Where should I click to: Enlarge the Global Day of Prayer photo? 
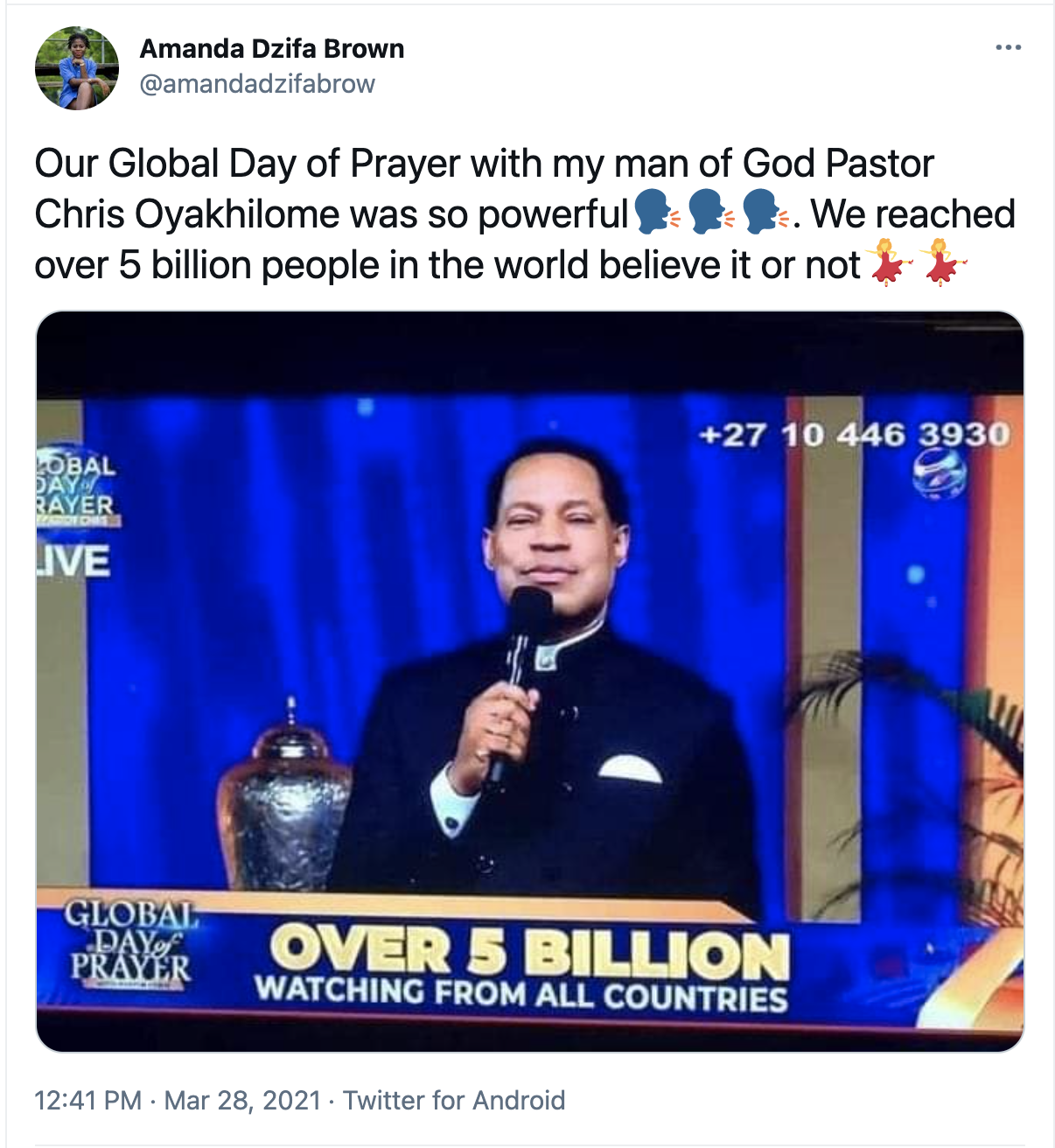(529, 681)
